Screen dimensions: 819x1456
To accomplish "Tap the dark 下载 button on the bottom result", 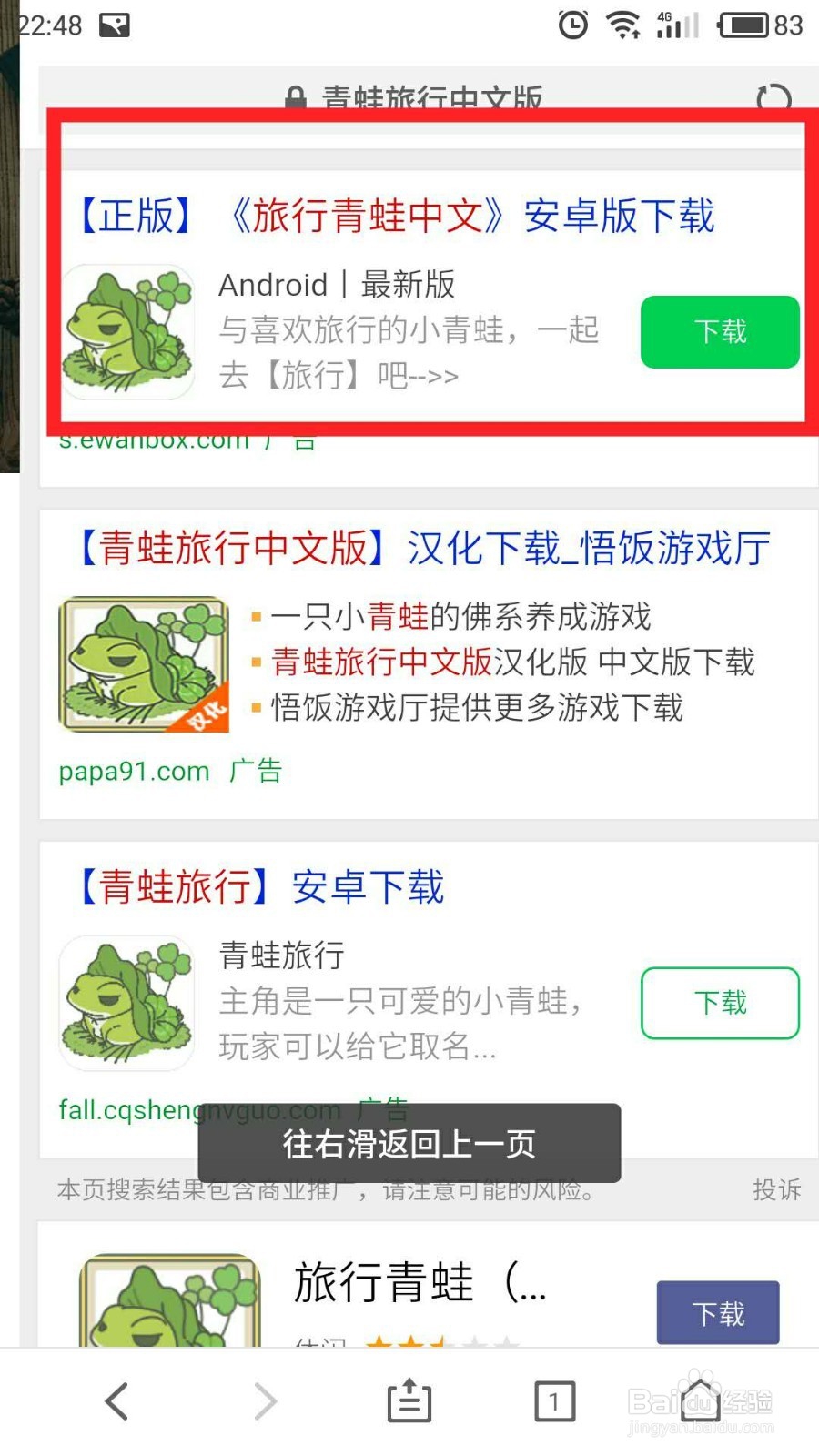I will (717, 1313).
